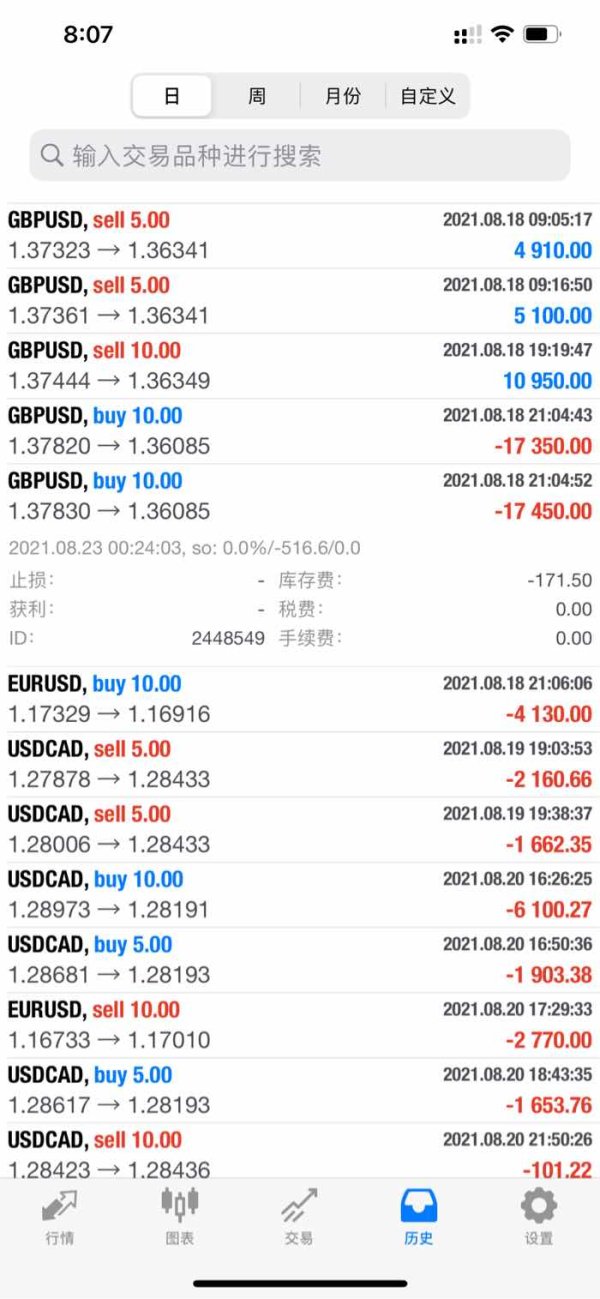
Task: Expand EURUSD sell 10.00 trade at 17:29:33
Action: (x=300, y=1025)
